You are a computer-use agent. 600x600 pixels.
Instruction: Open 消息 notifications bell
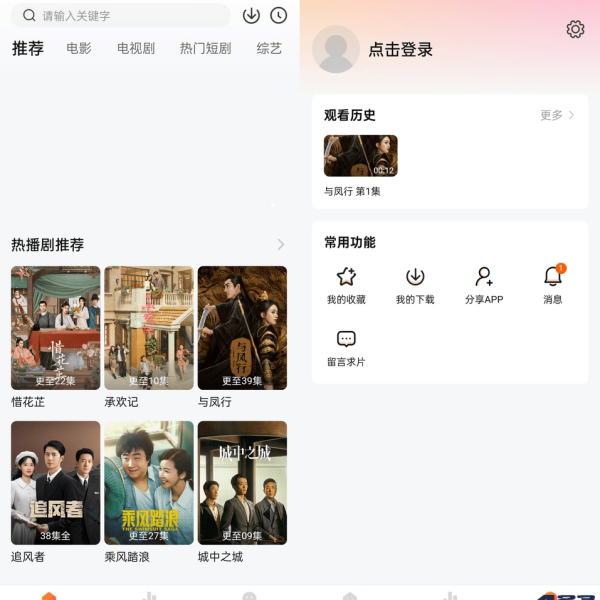552,284
